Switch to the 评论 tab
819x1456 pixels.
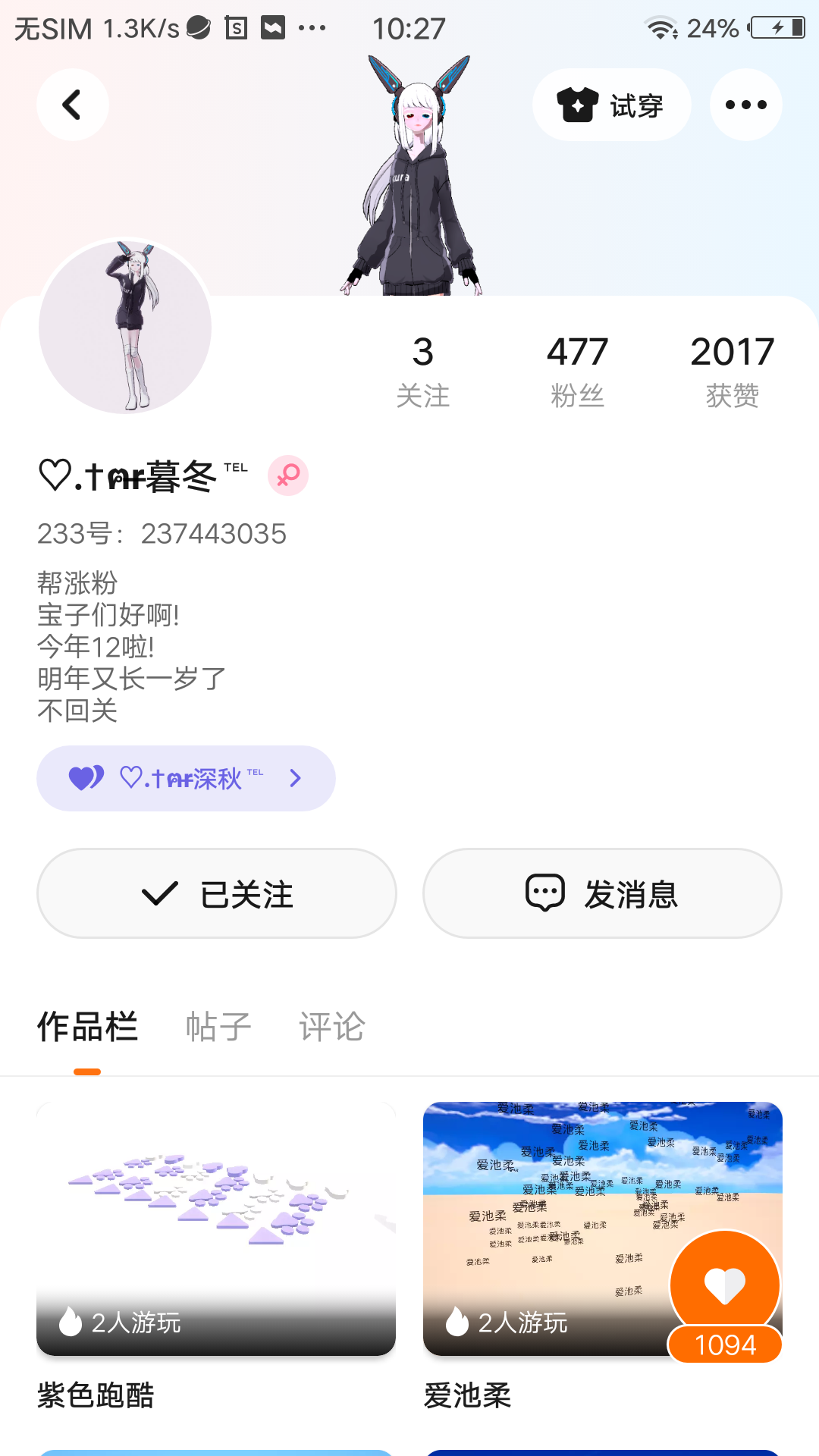[x=332, y=1027]
